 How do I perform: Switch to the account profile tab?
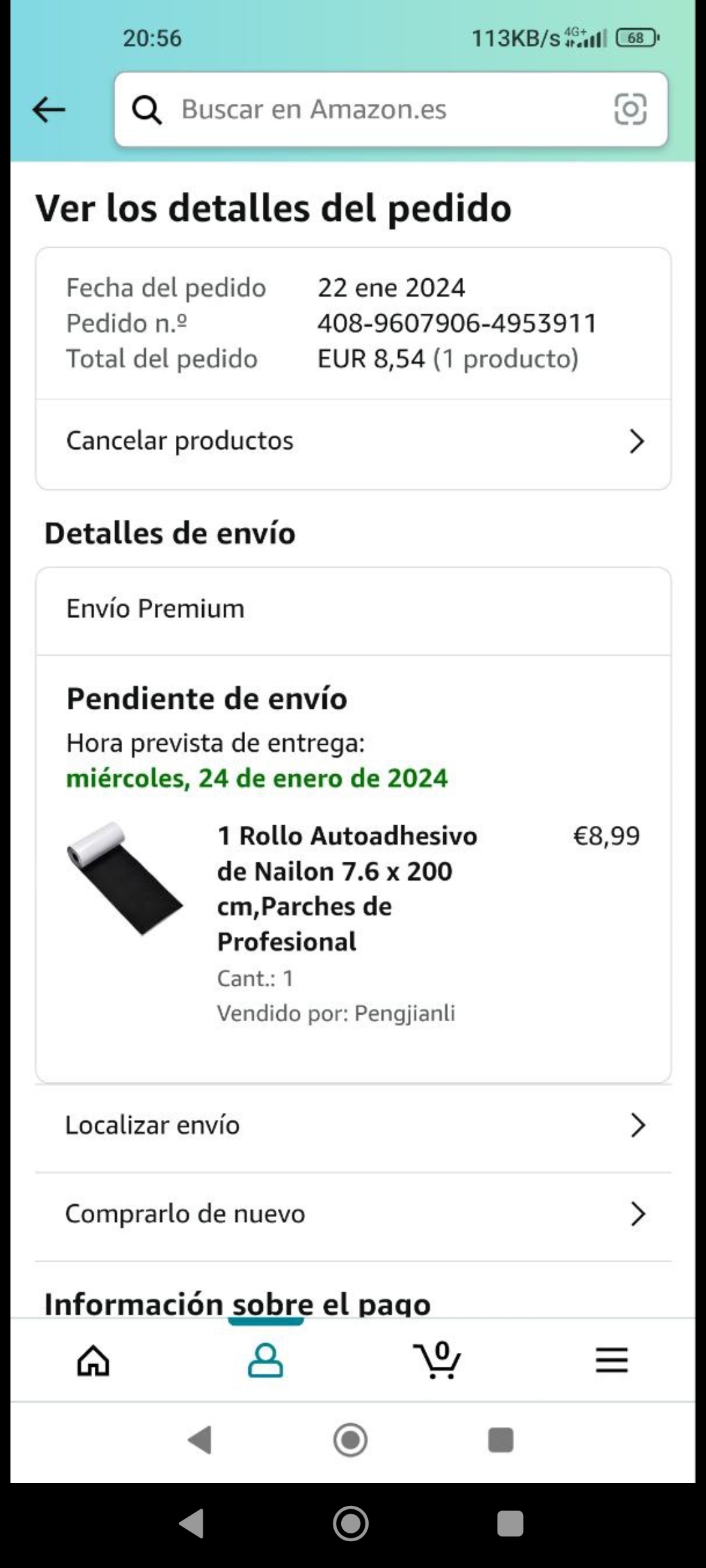[x=265, y=1362]
